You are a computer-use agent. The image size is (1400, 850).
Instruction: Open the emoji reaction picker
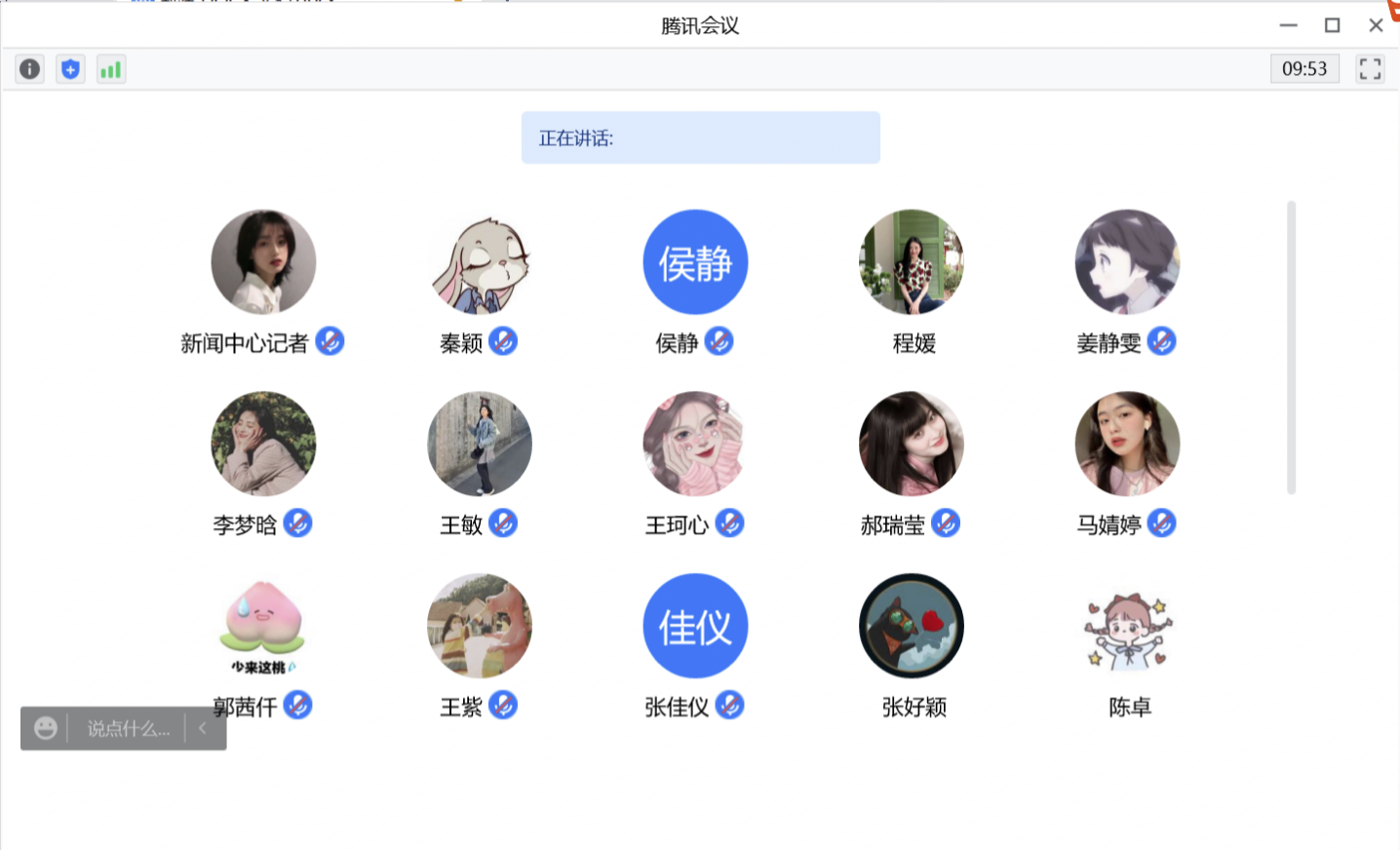coord(45,728)
